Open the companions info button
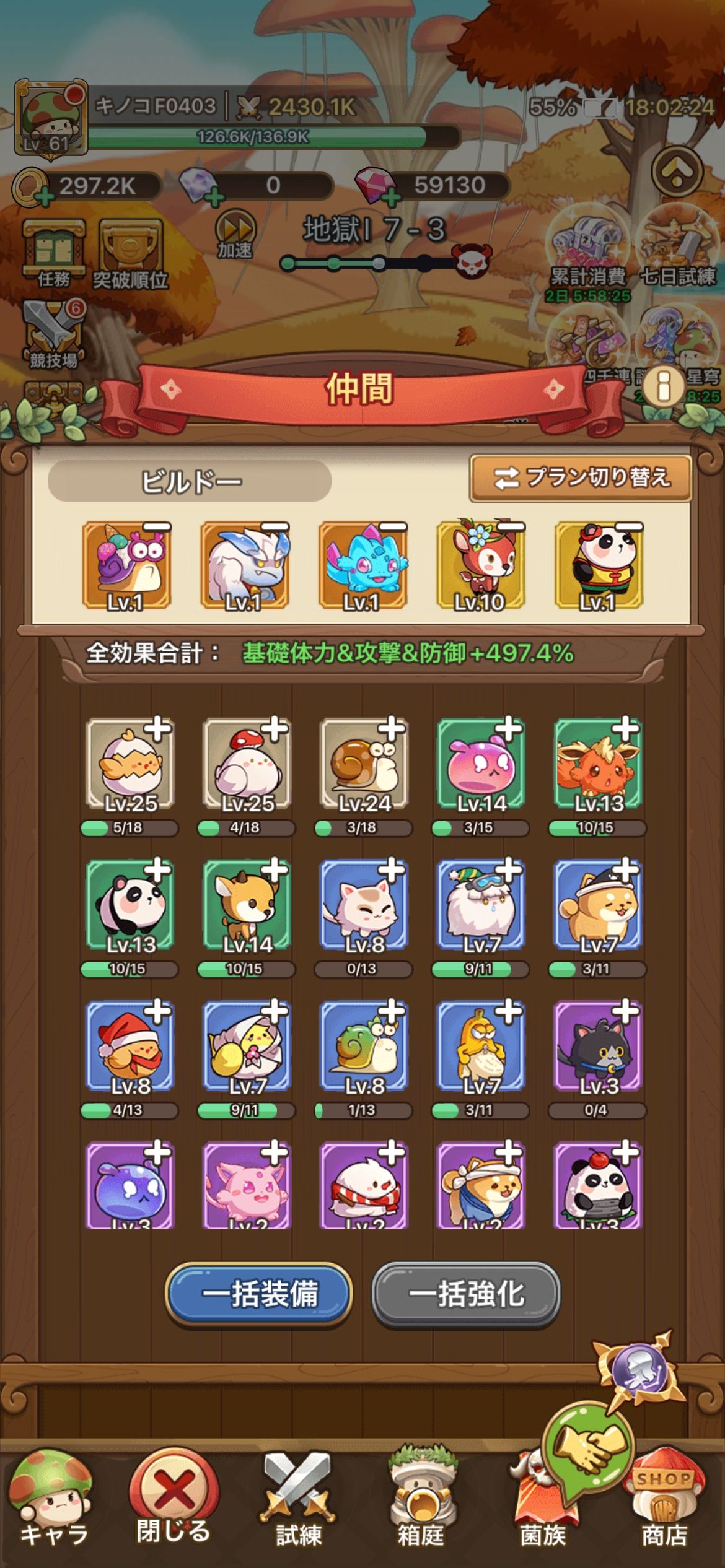The image size is (725, 1568). (663, 388)
